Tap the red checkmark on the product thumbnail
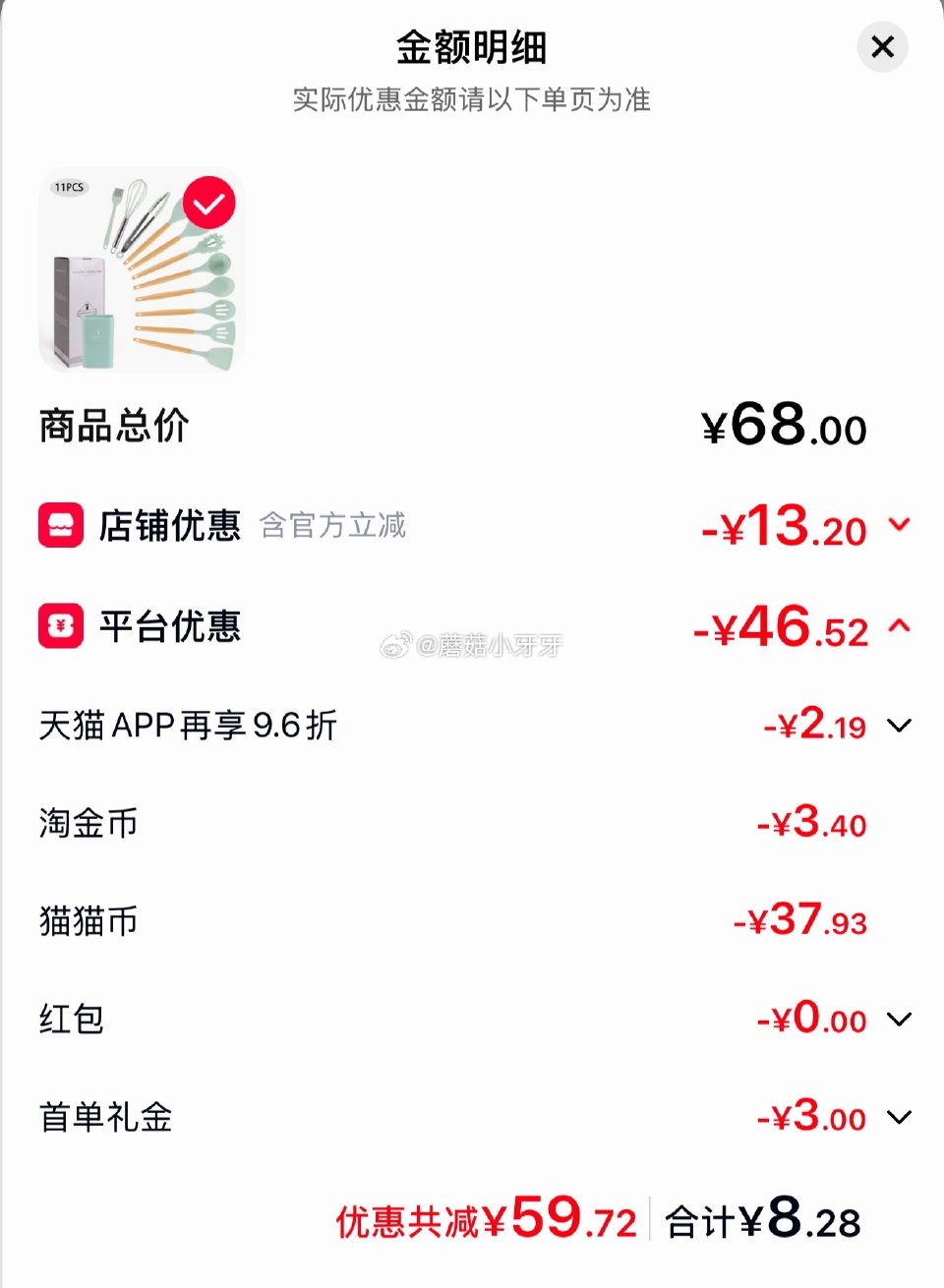The image size is (944, 1288). [x=209, y=202]
